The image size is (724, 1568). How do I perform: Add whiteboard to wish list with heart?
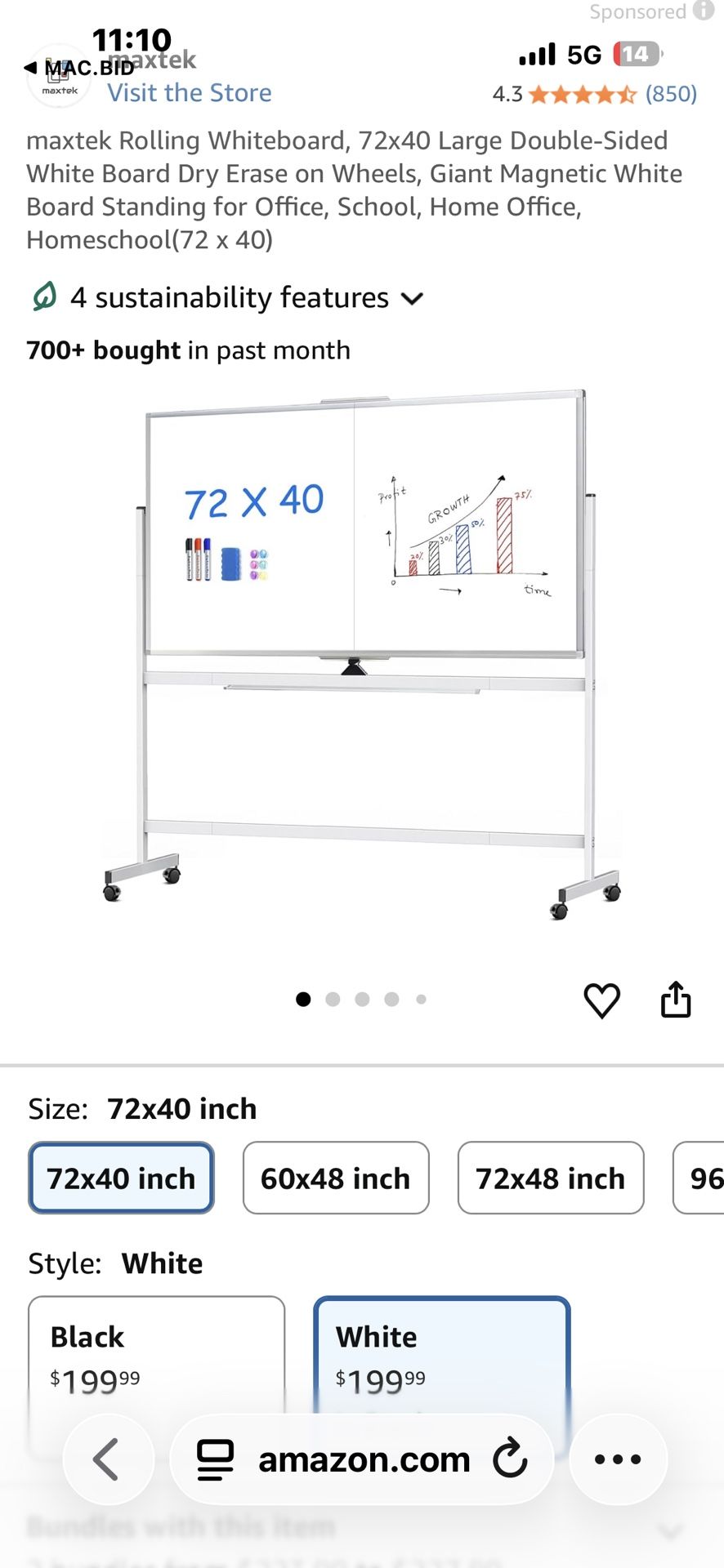tap(601, 1000)
